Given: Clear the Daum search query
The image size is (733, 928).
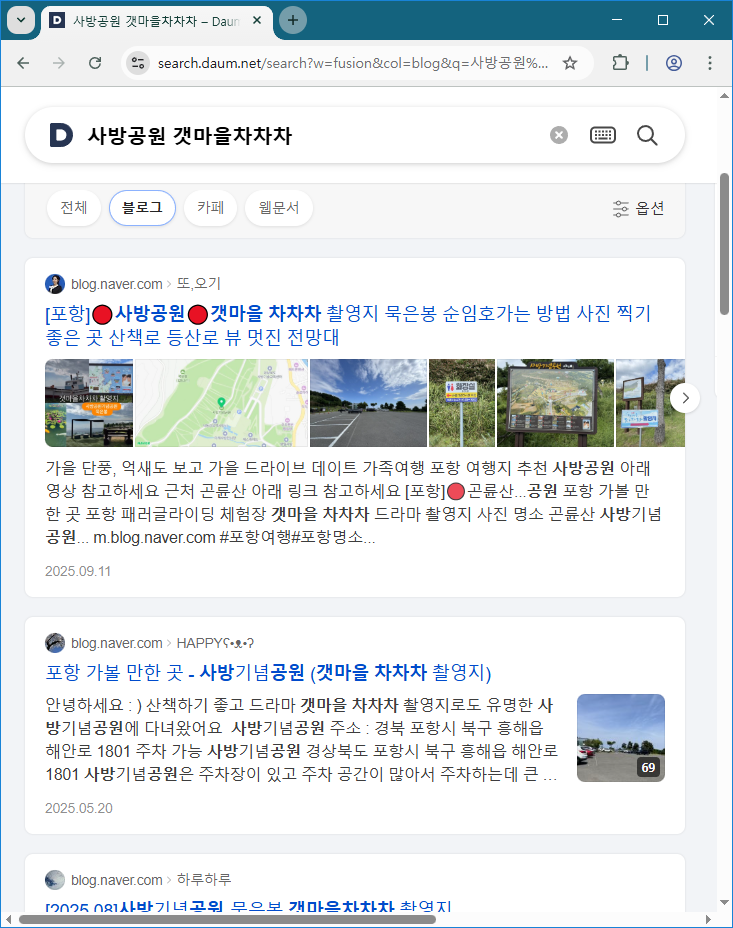Looking at the screenshot, I should [559, 135].
